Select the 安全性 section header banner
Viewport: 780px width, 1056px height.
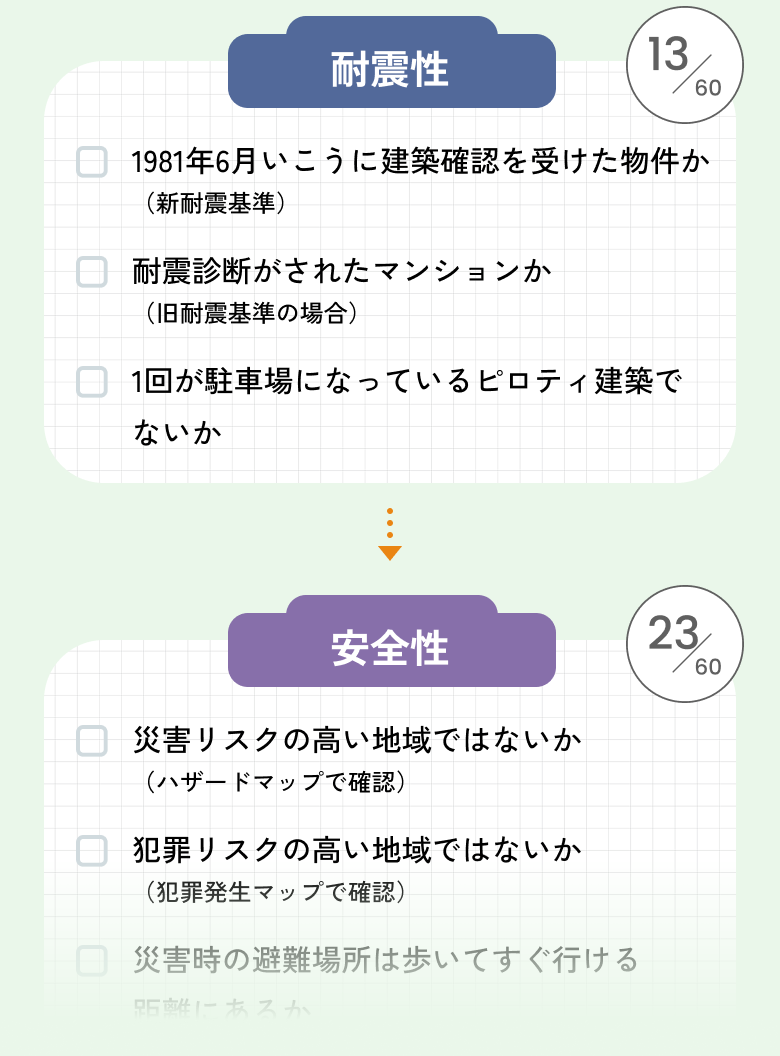tap(391, 645)
